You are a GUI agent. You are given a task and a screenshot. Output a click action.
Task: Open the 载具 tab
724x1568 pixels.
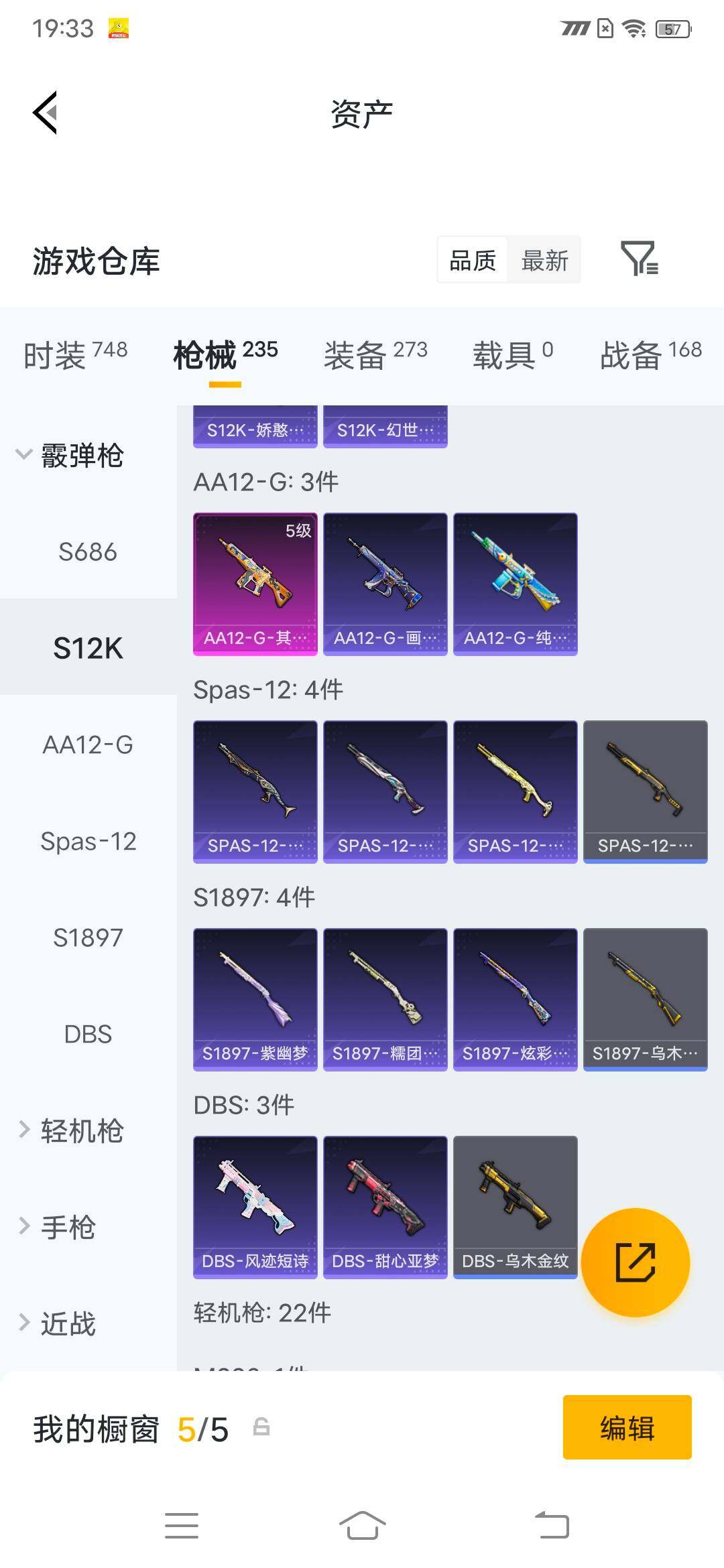(513, 354)
